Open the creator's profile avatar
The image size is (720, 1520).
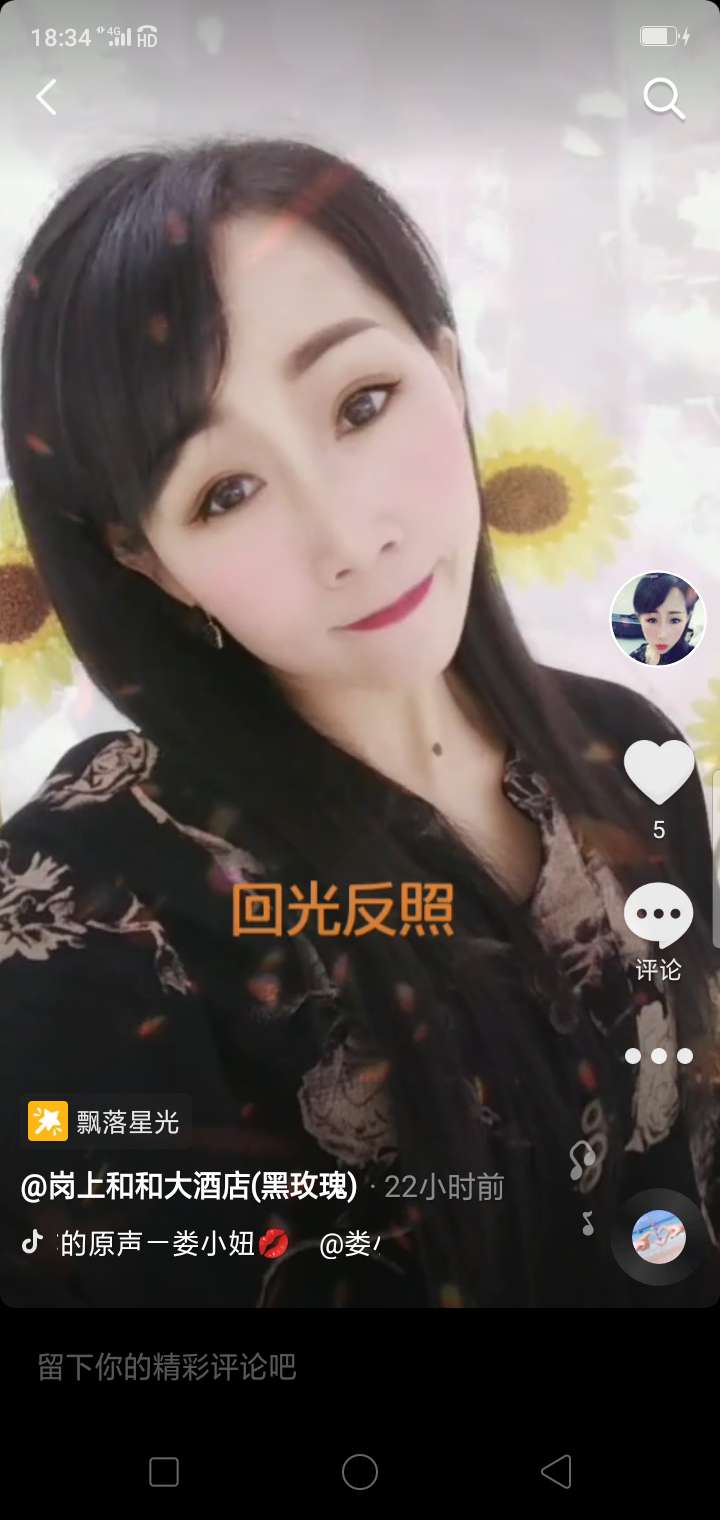tap(658, 619)
